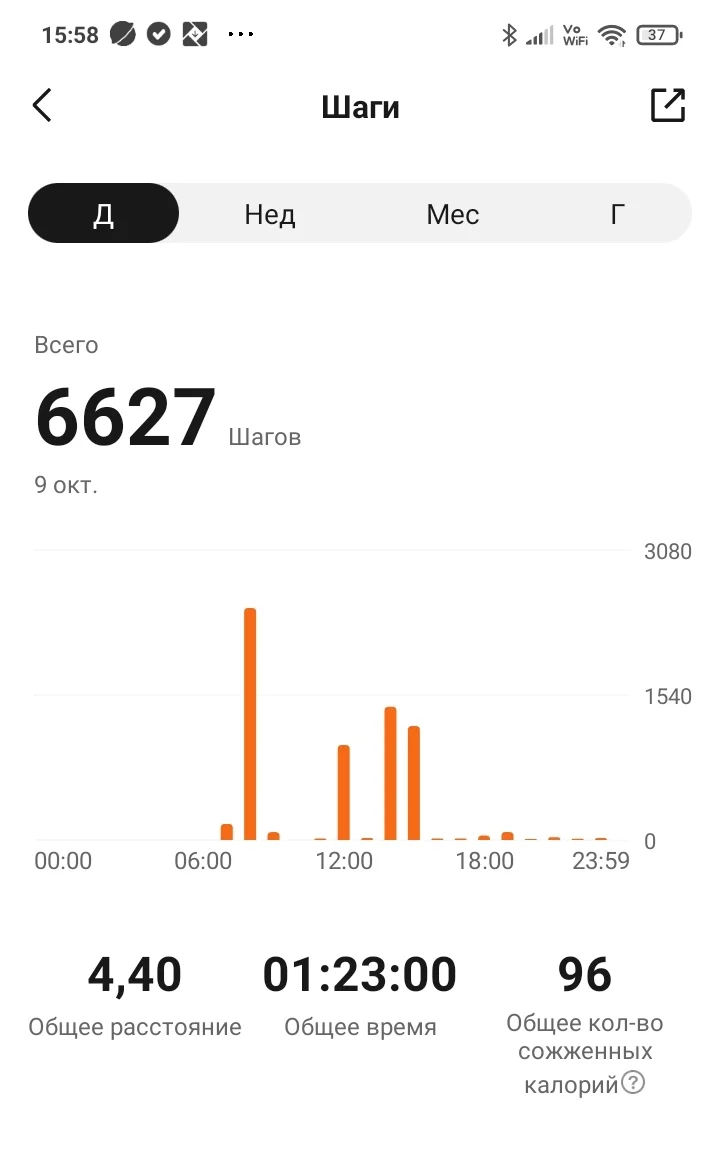This screenshot has height=1159, width=708.
Task: Switch to the Нед tab
Action: (x=270, y=214)
